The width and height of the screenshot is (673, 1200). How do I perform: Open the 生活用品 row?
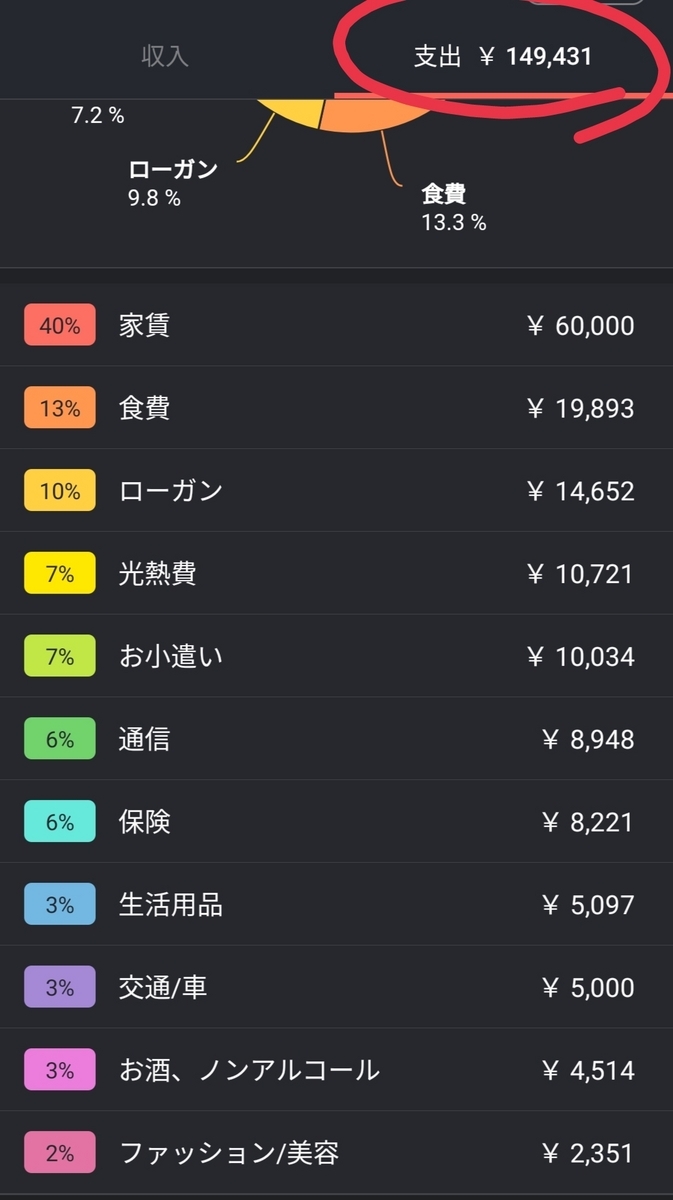pos(336,905)
